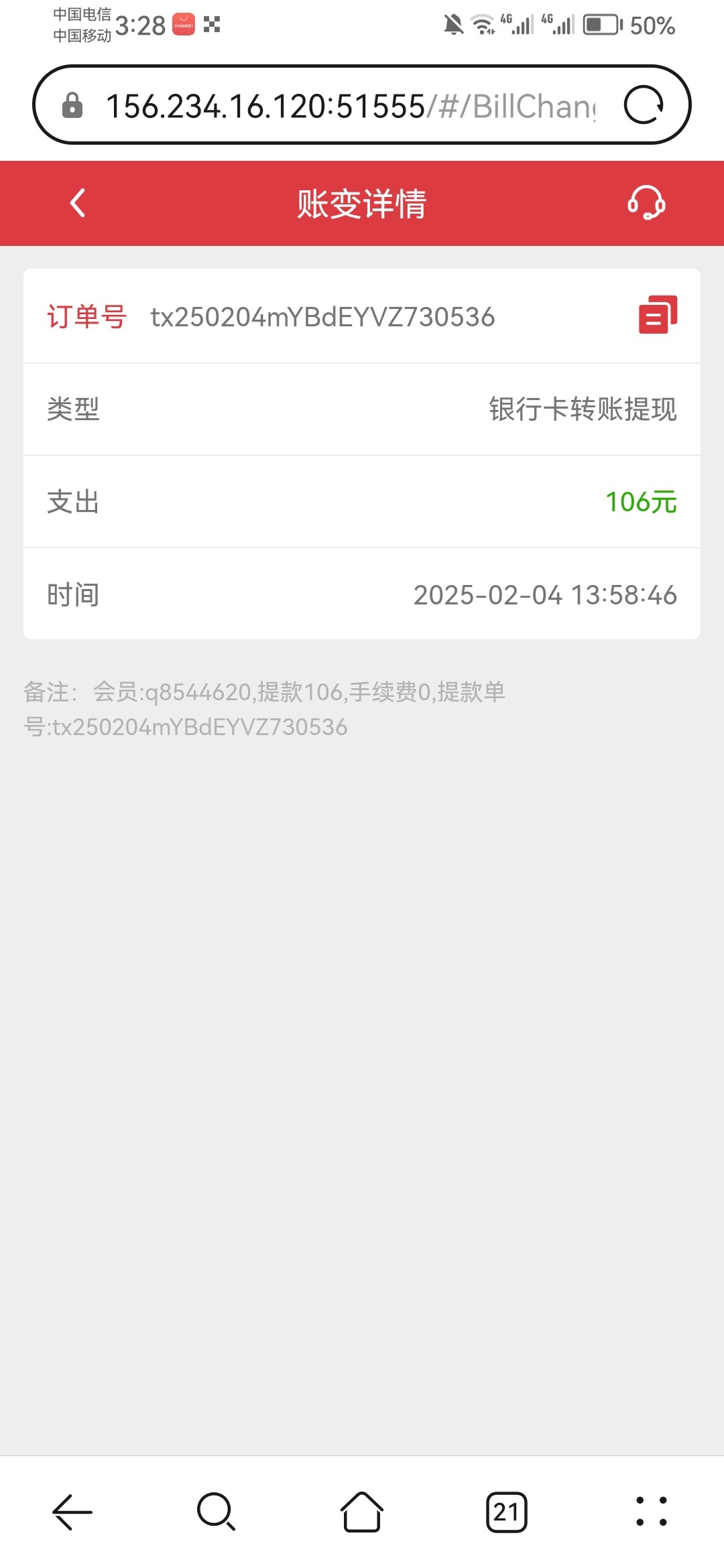This screenshot has height=1568, width=724.
Task: Open browser search
Action: [216, 1512]
